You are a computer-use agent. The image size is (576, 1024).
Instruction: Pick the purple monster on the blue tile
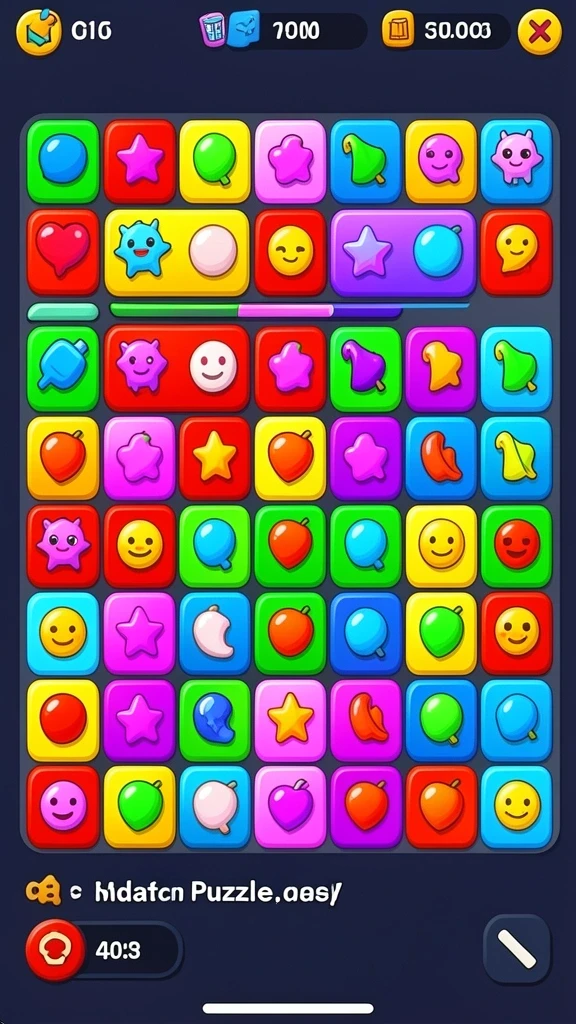(516, 161)
